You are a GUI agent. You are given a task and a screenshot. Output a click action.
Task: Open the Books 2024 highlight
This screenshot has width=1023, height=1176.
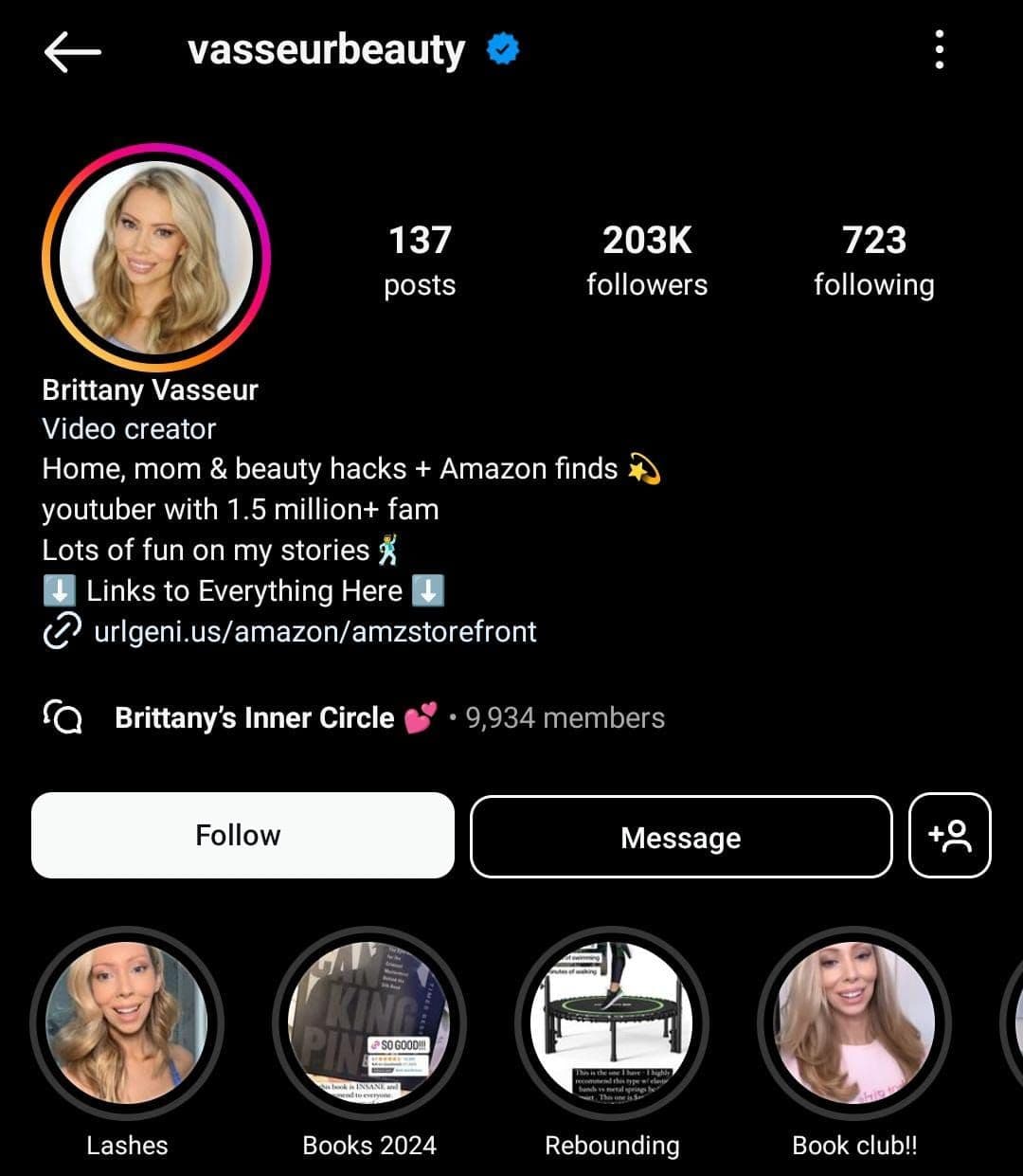coord(369,1023)
